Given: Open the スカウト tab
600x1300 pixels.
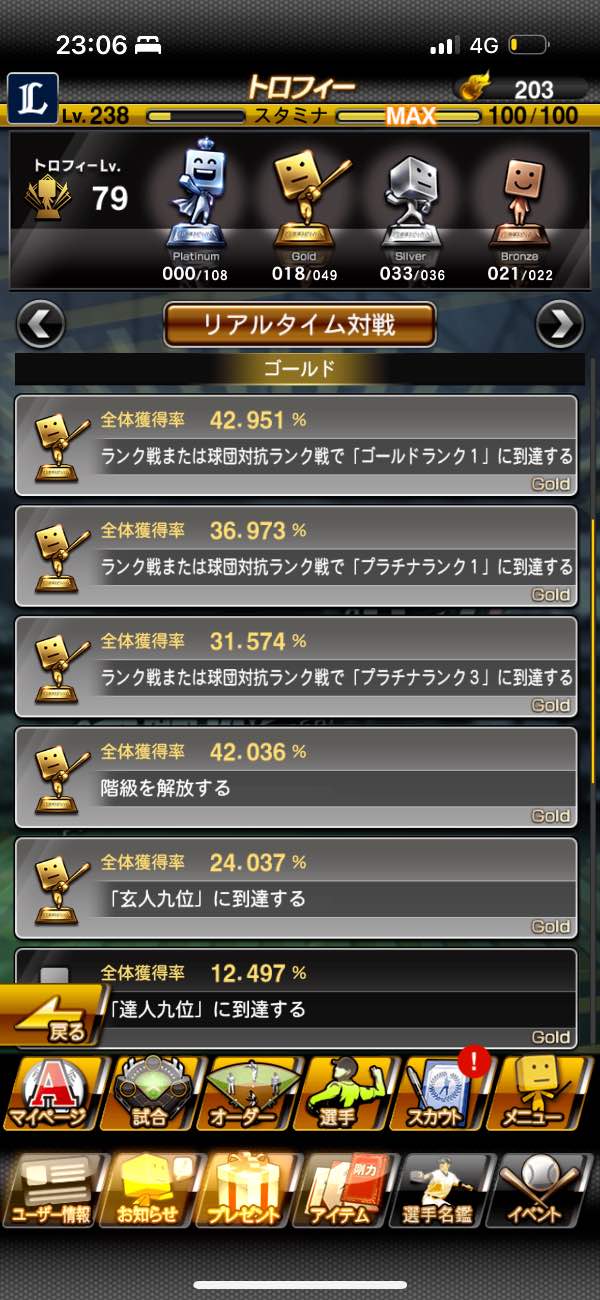Looking at the screenshot, I should click(x=447, y=1093).
